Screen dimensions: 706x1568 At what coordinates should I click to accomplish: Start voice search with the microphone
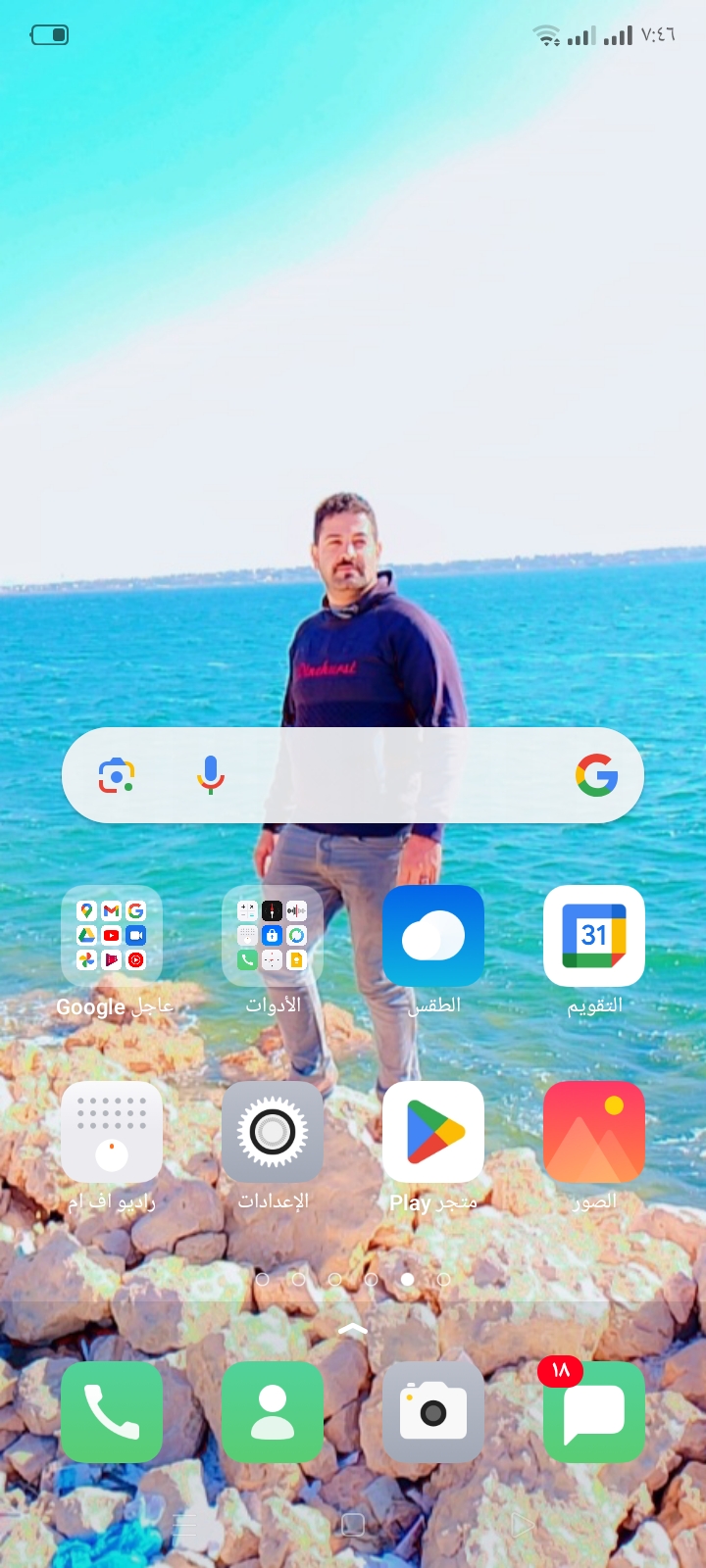point(210,775)
